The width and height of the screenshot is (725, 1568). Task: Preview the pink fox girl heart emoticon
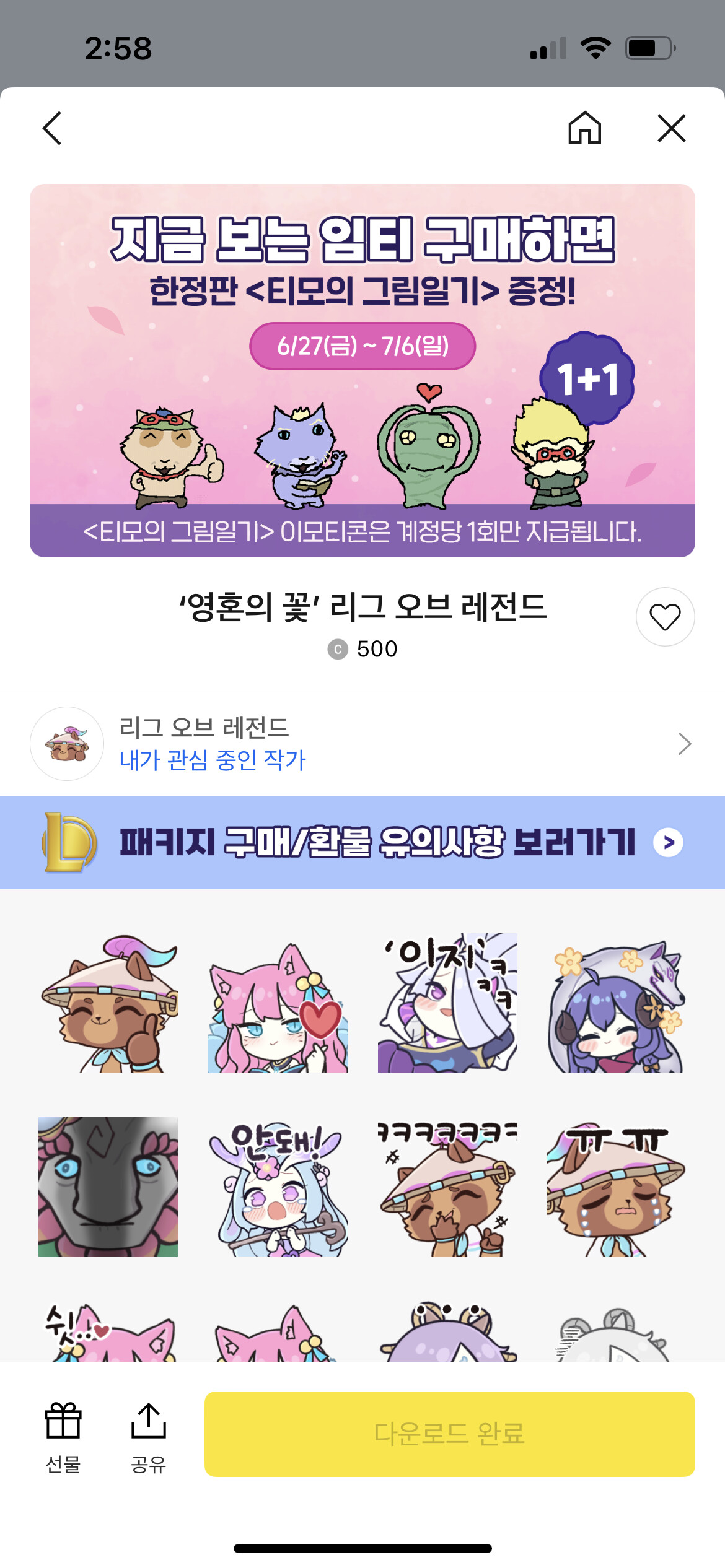coord(278,1003)
